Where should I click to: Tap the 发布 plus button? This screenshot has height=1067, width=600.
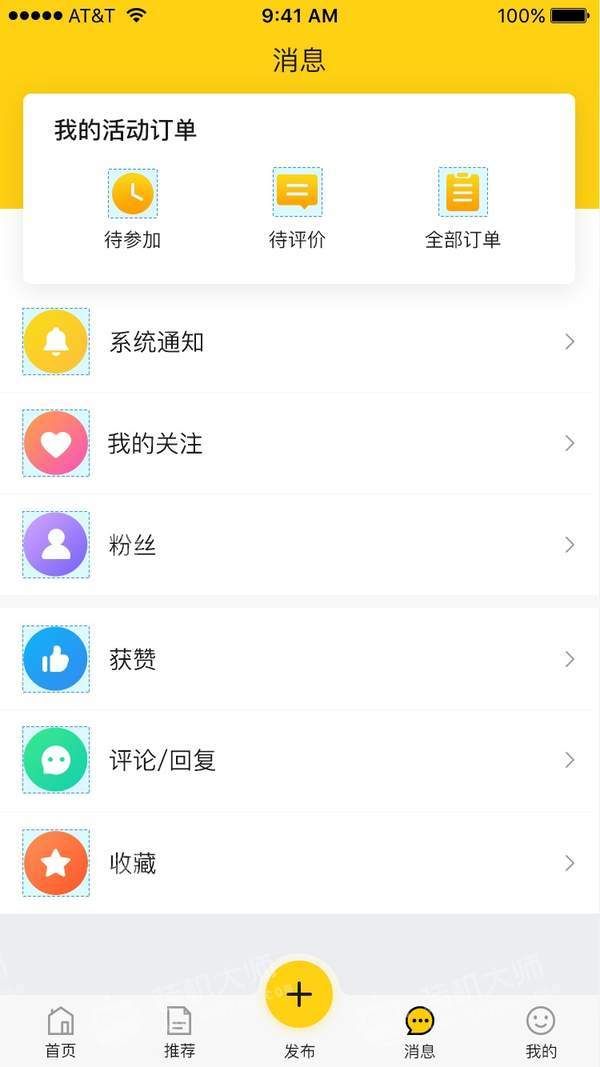299,995
